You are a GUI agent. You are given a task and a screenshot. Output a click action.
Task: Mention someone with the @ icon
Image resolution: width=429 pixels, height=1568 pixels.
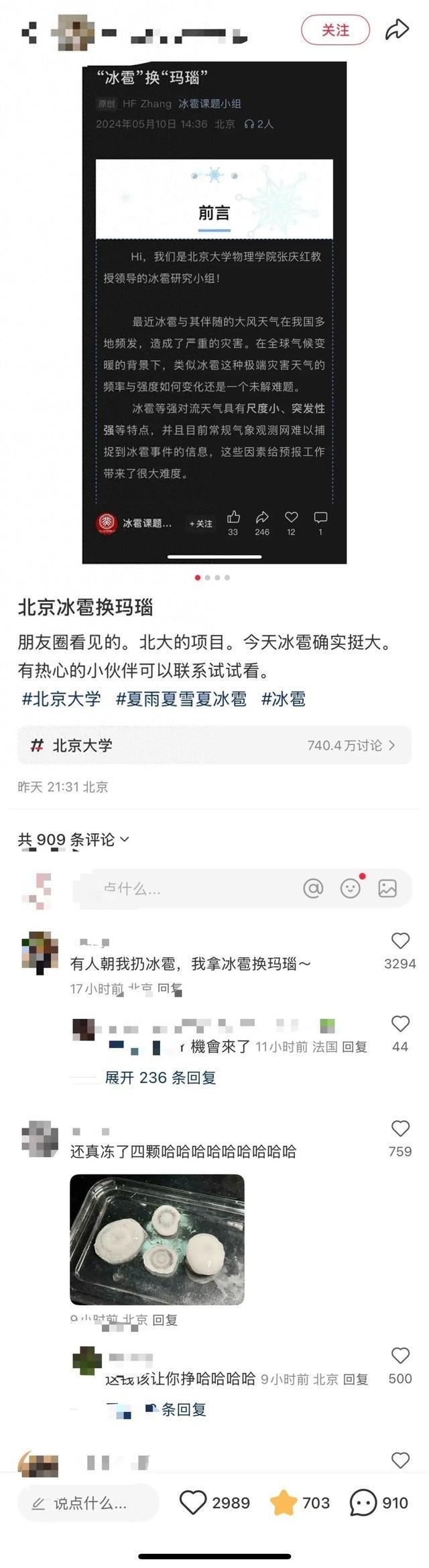(x=313, y=888)
